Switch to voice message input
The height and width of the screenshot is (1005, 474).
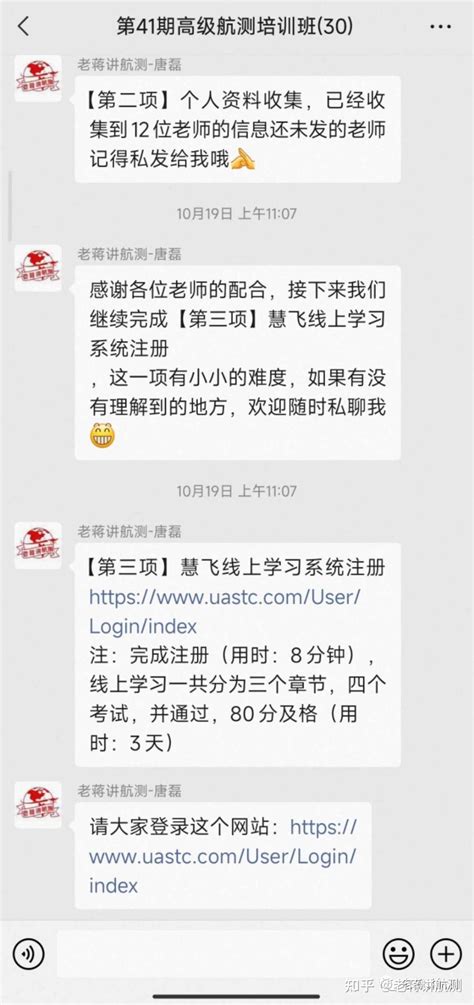pyautogui.click(x=29, y=954)
